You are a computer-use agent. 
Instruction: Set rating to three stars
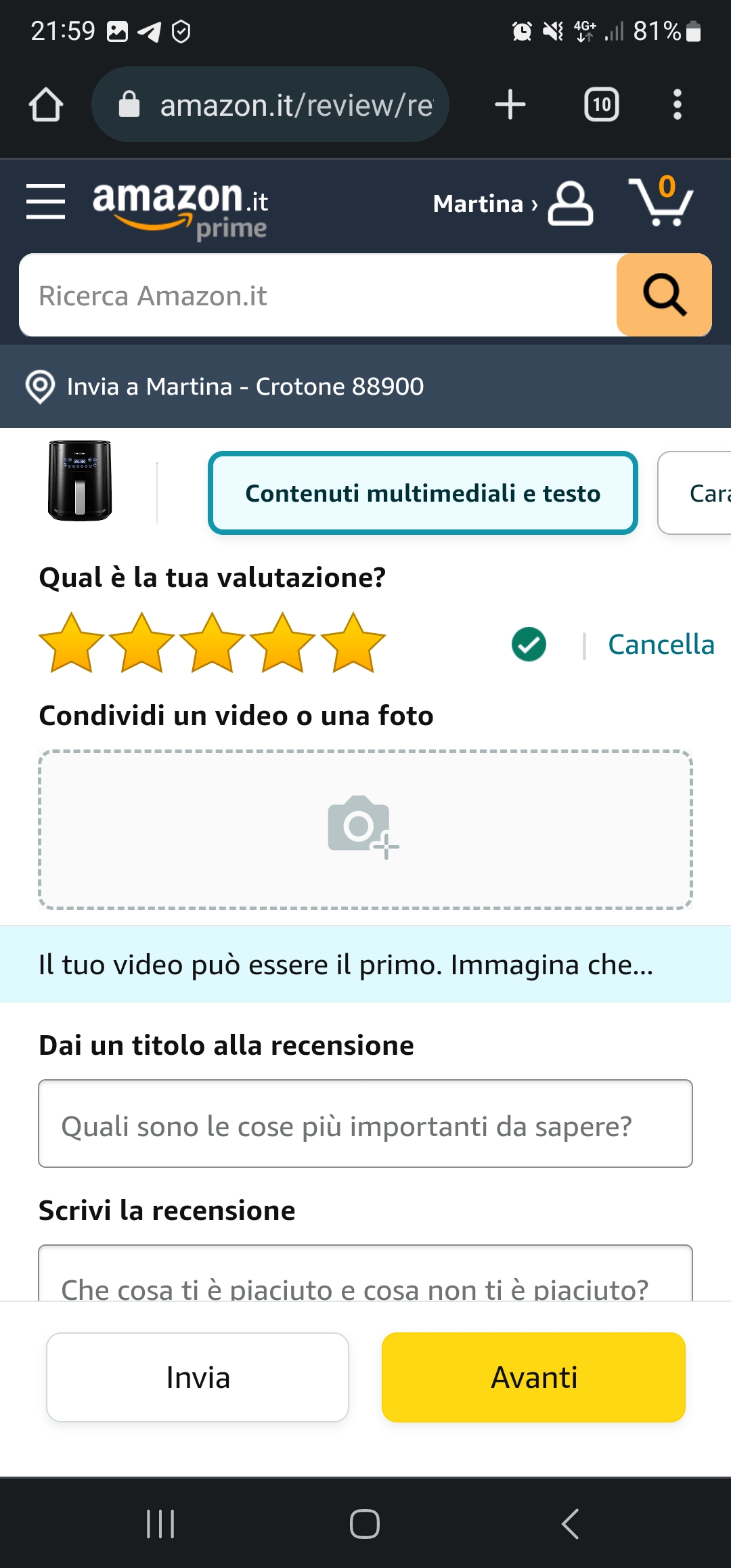[212, 643]
